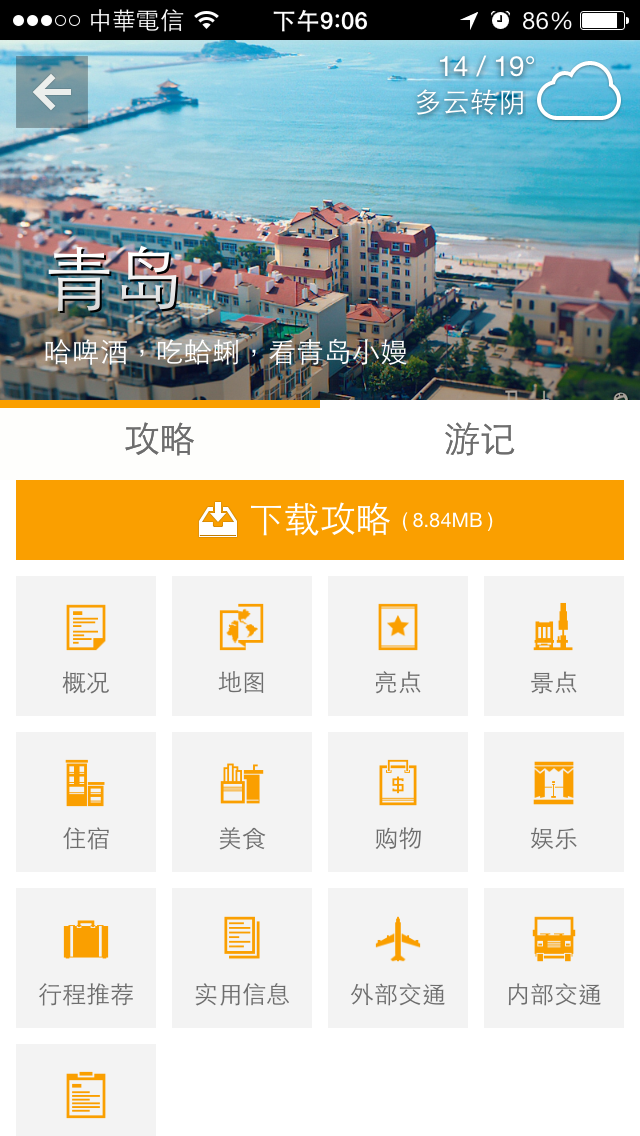
Task: Select the 攻略 tab
Action: coord(159,439)
